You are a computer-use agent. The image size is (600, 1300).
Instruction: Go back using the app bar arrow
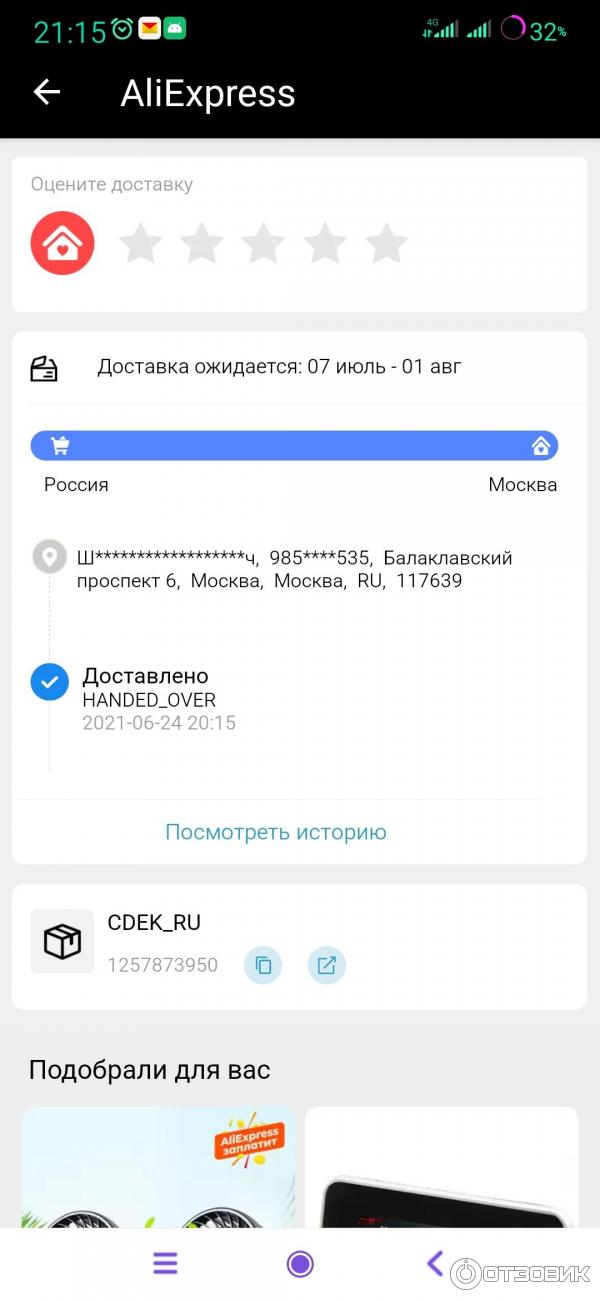click(47, 93)
